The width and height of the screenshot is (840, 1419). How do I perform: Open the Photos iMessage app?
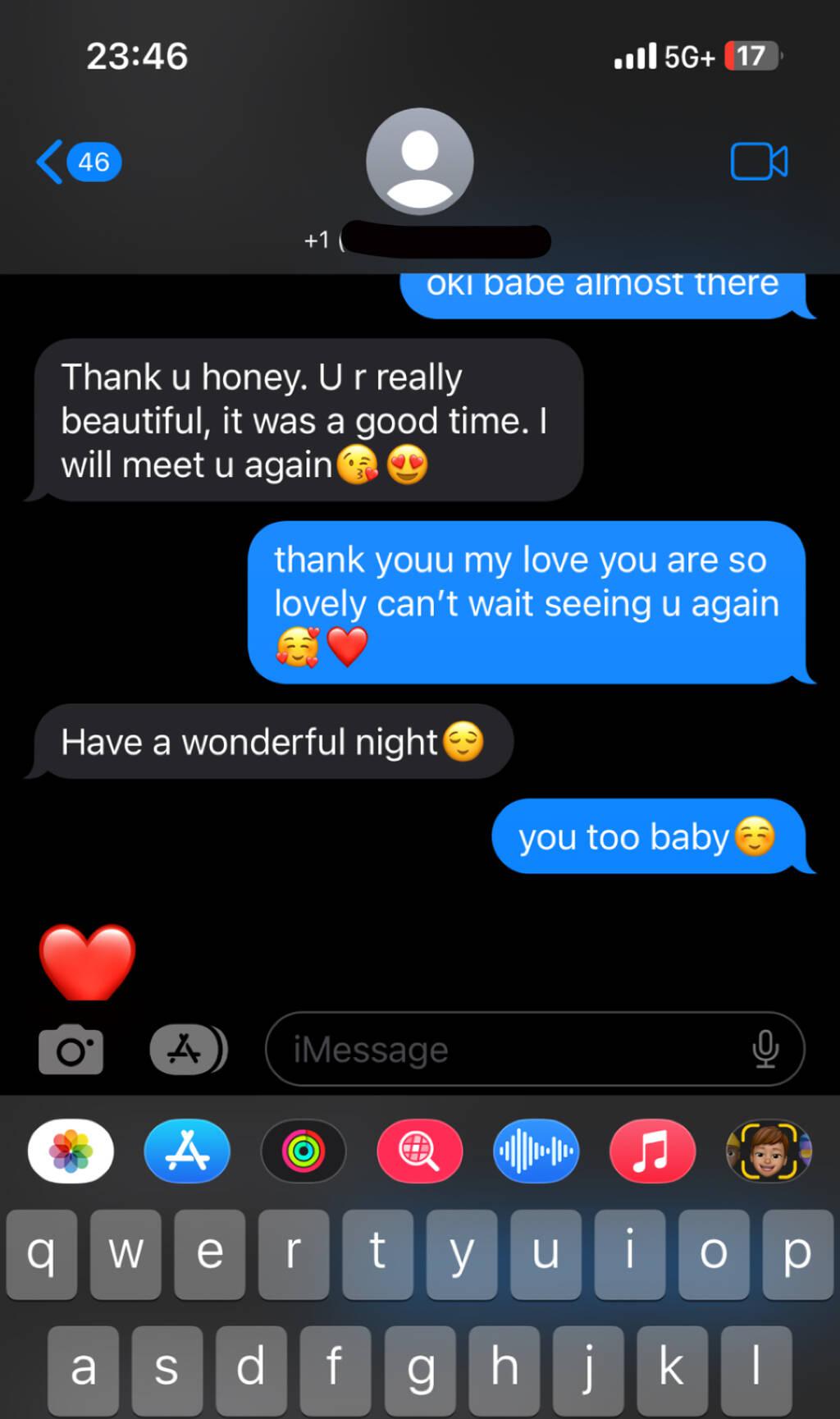point(71,1151)
